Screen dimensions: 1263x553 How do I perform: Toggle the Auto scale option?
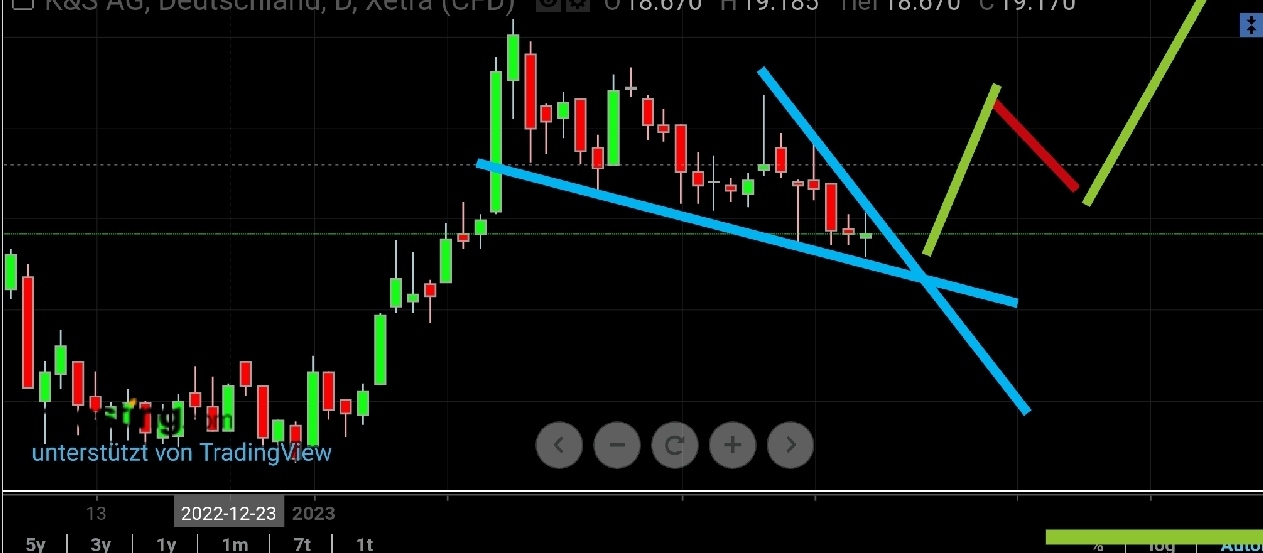tap(1240, 546)
